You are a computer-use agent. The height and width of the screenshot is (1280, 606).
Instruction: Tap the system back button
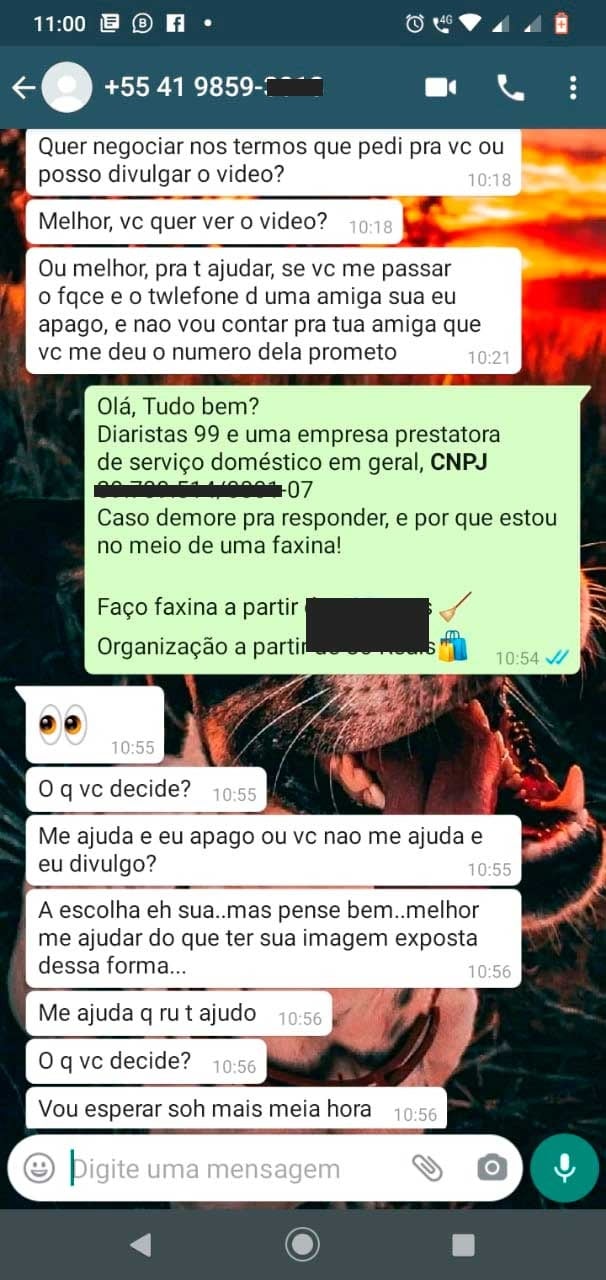click(x=141, y=1244)
